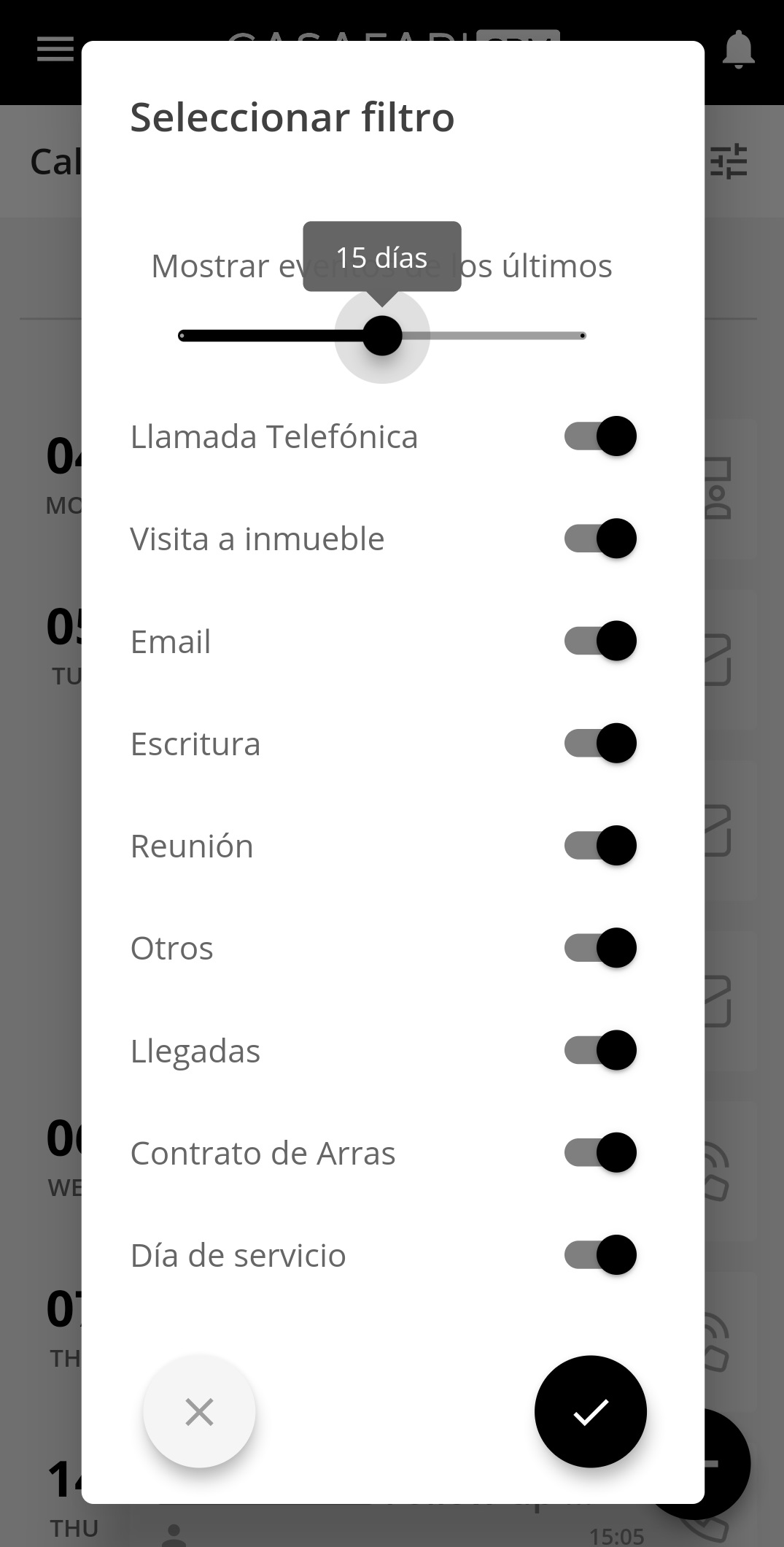
Task: Disable the Email event filter
Action: (x=600, y=641)
